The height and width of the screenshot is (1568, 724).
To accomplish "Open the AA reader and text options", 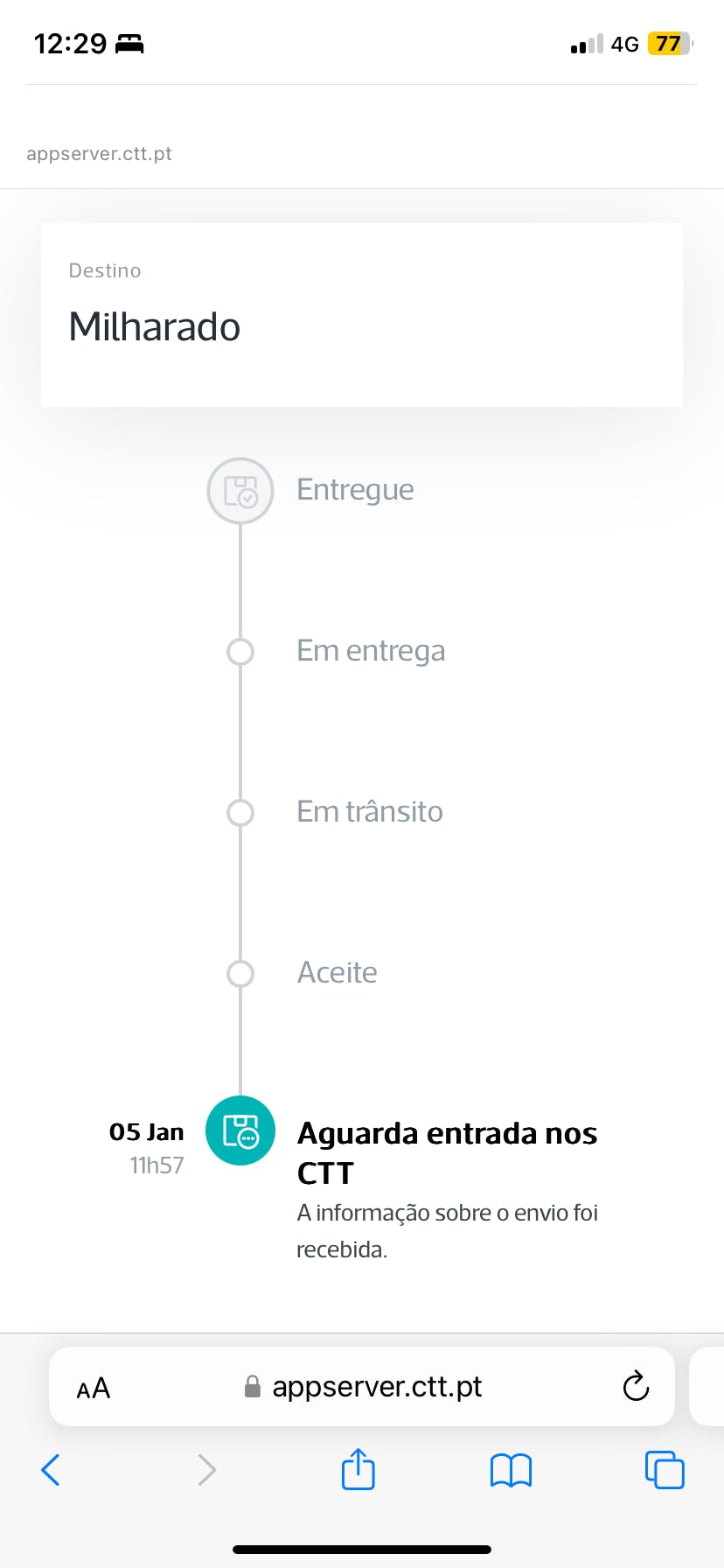I will click(94, 1389).
